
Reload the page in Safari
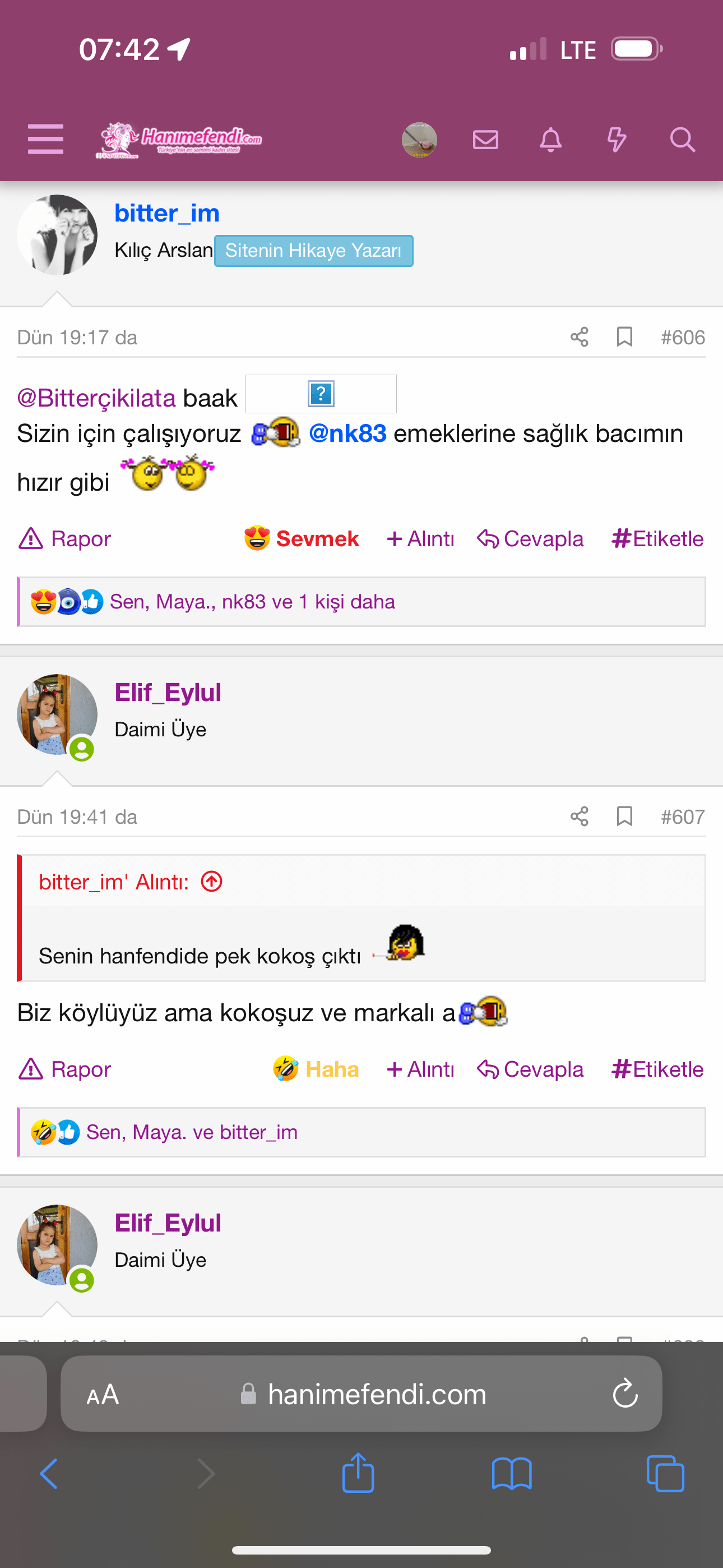(x=624, y=1394)
